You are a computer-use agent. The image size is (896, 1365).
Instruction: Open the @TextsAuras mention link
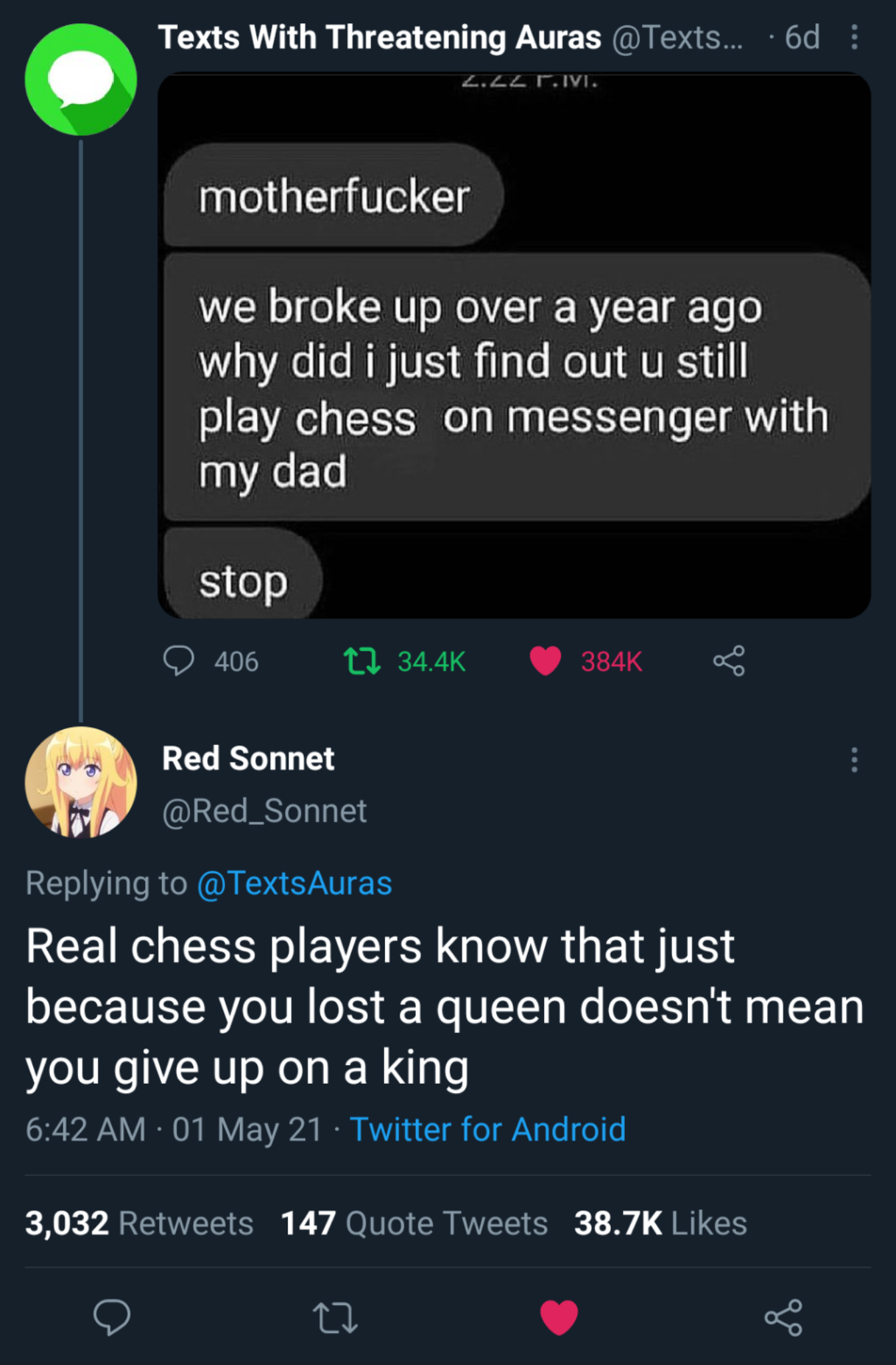[294, 884]
